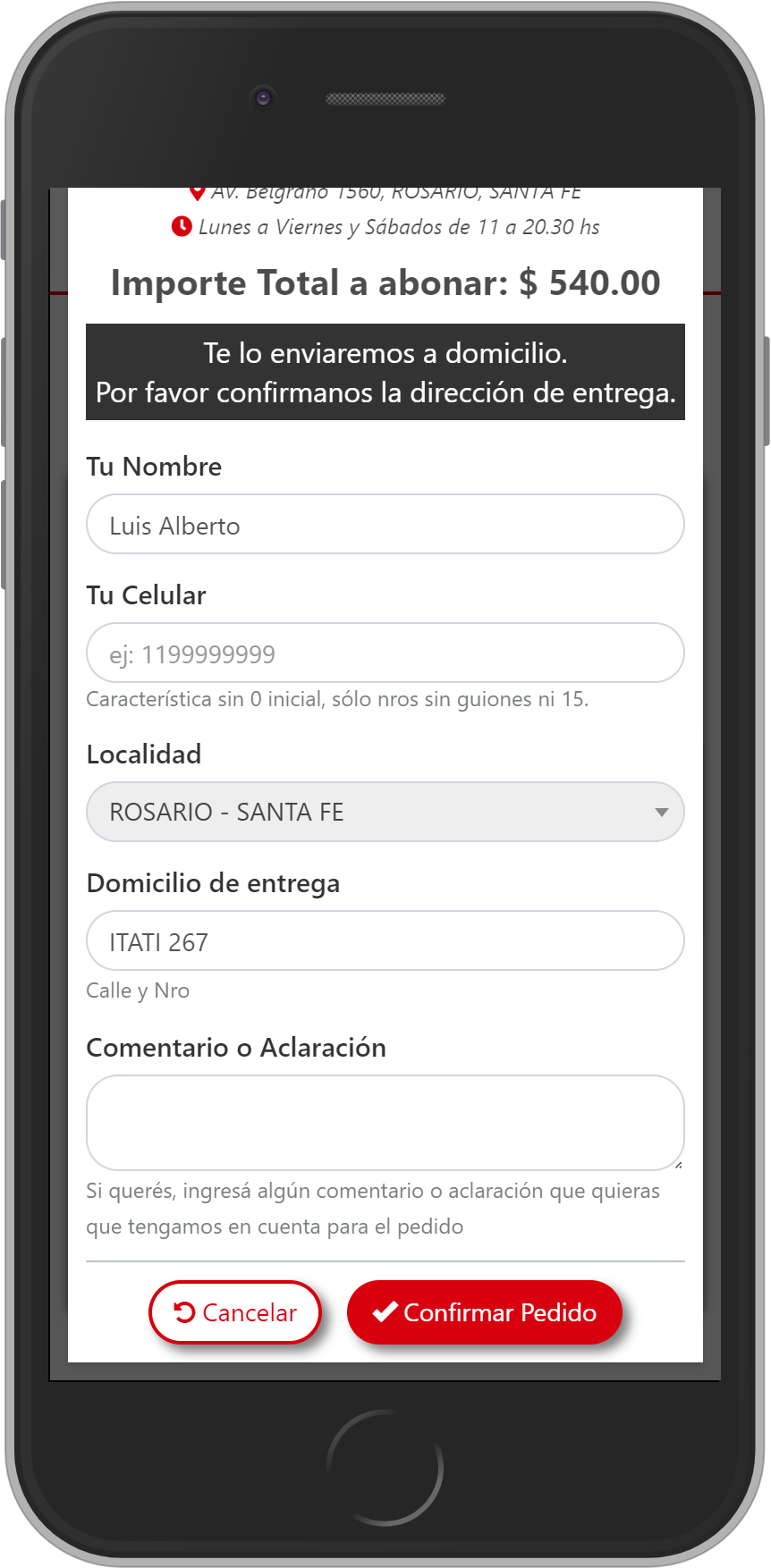Confirm the order with Confirmar Pedido
This screenshot has width=771, height=1568.
(485, 1312)
